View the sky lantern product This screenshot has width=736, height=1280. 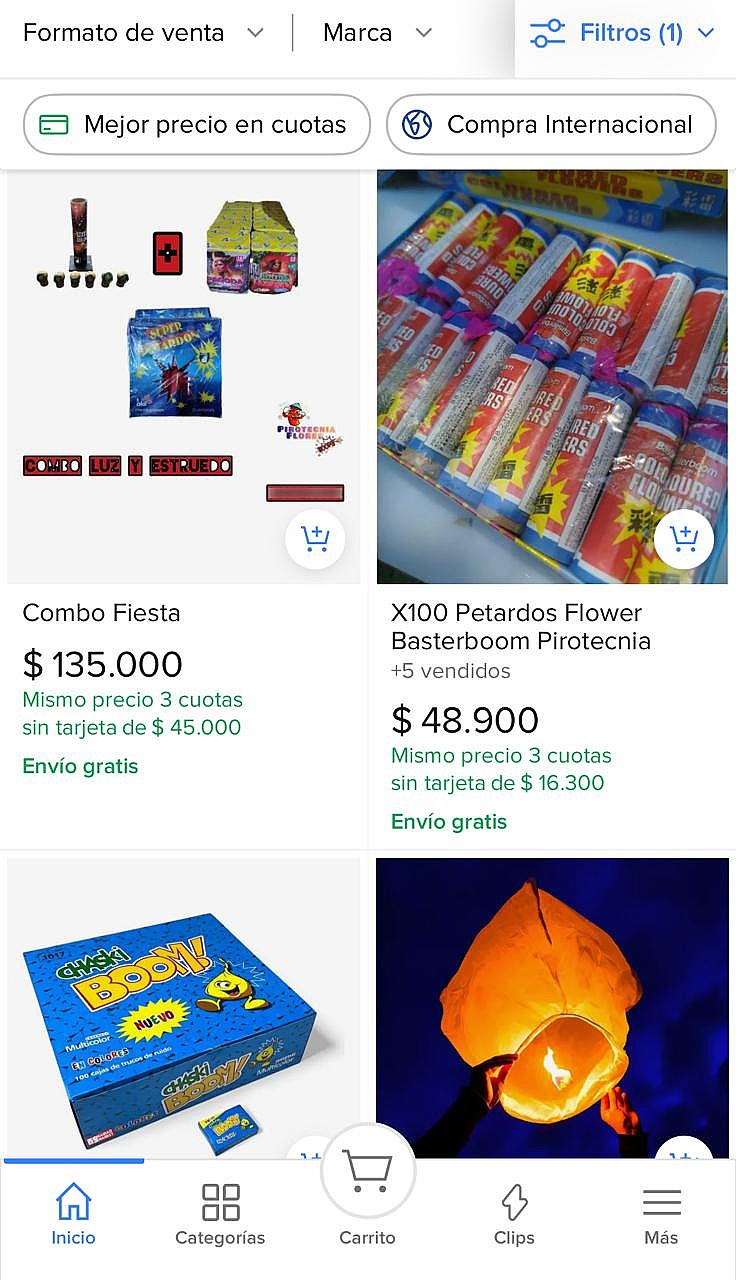(552, 1005)
